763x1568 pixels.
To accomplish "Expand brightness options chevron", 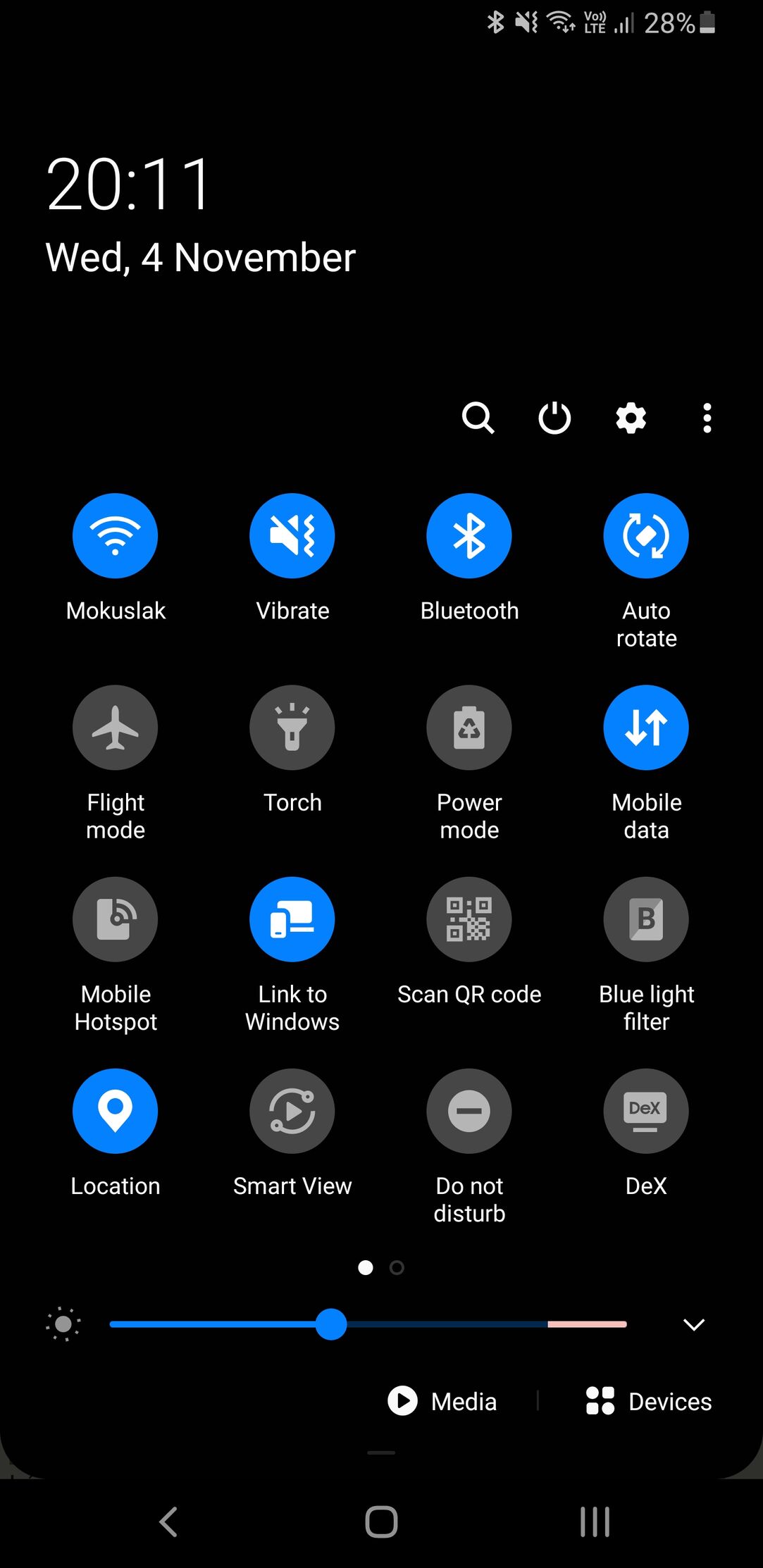I will point(694,1324).
